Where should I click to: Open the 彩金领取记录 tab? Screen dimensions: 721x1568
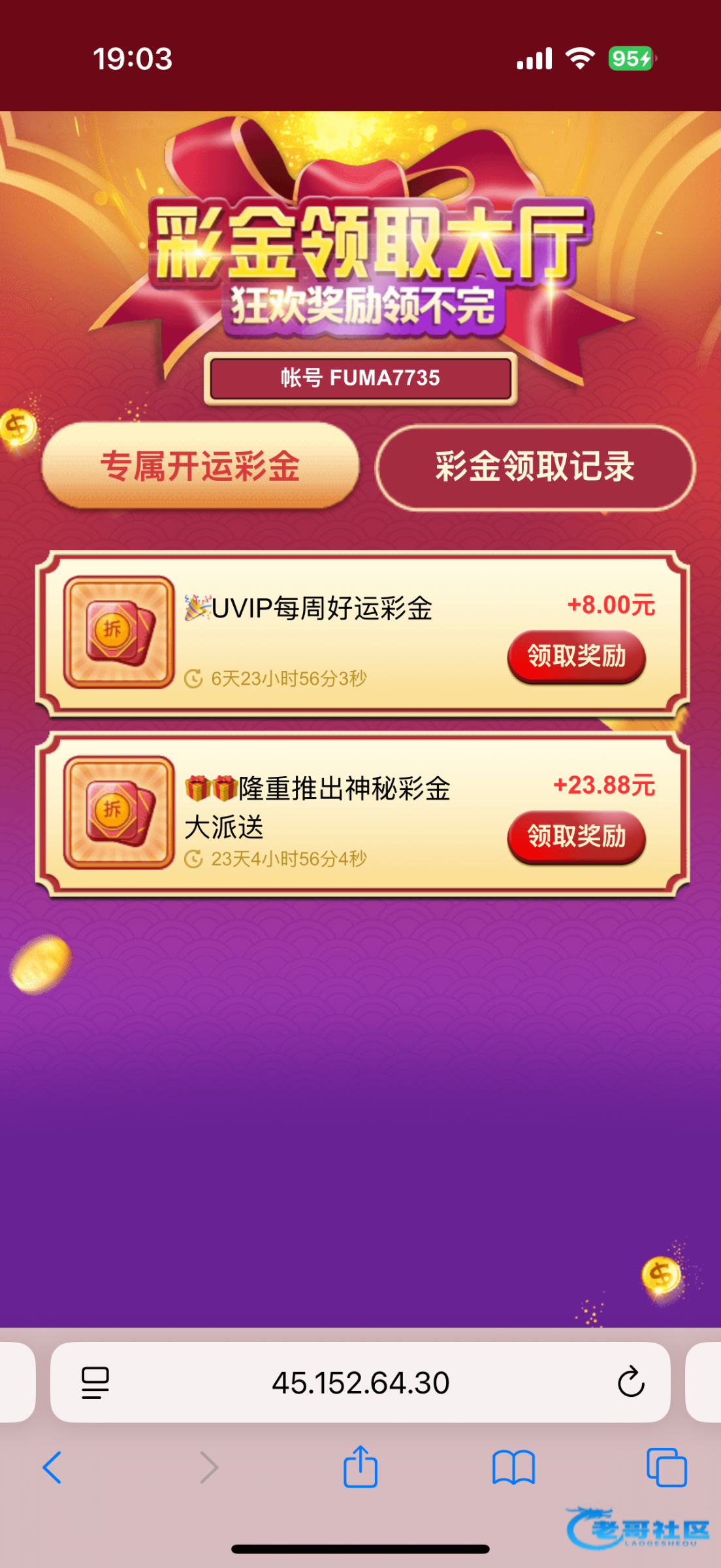click(x=535, y=467)
